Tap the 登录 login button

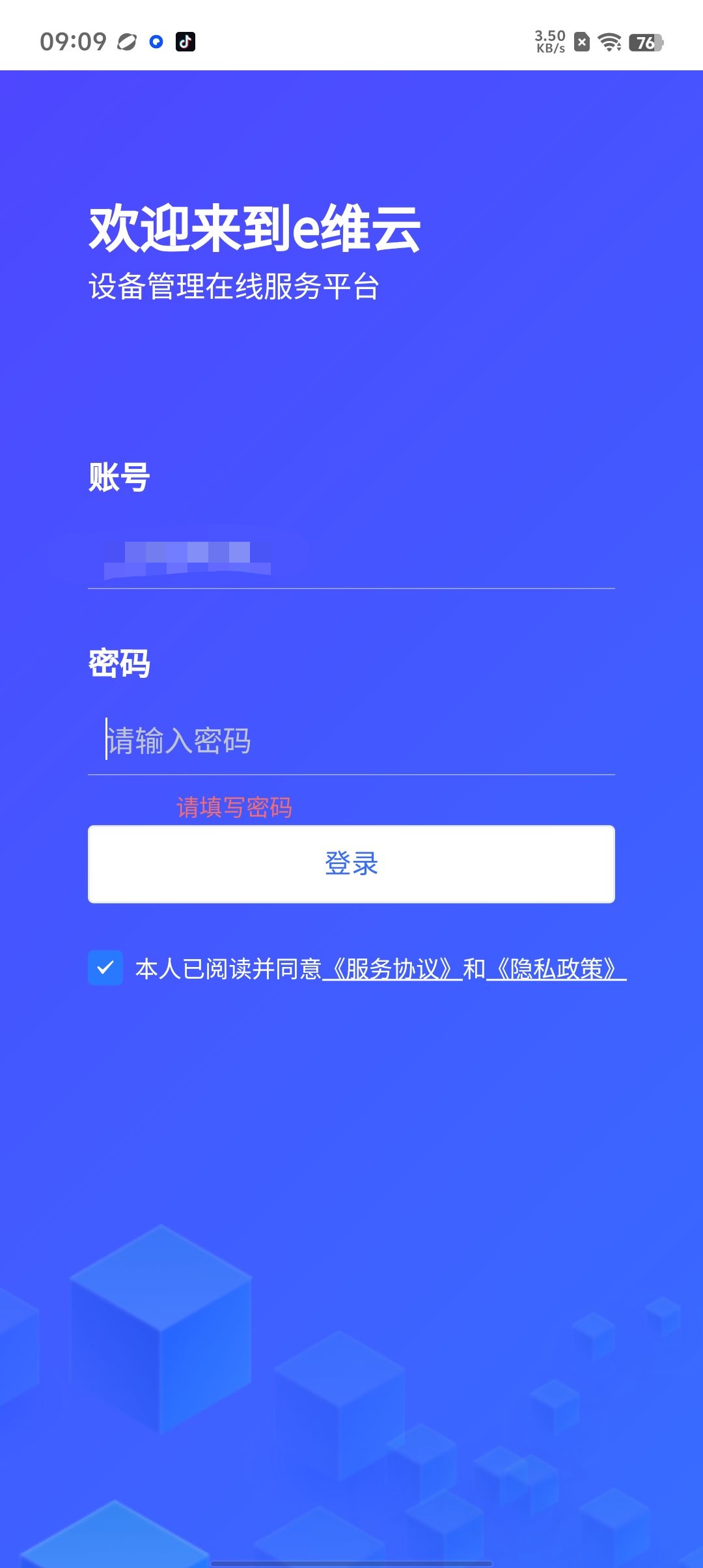tap(351, 863)
